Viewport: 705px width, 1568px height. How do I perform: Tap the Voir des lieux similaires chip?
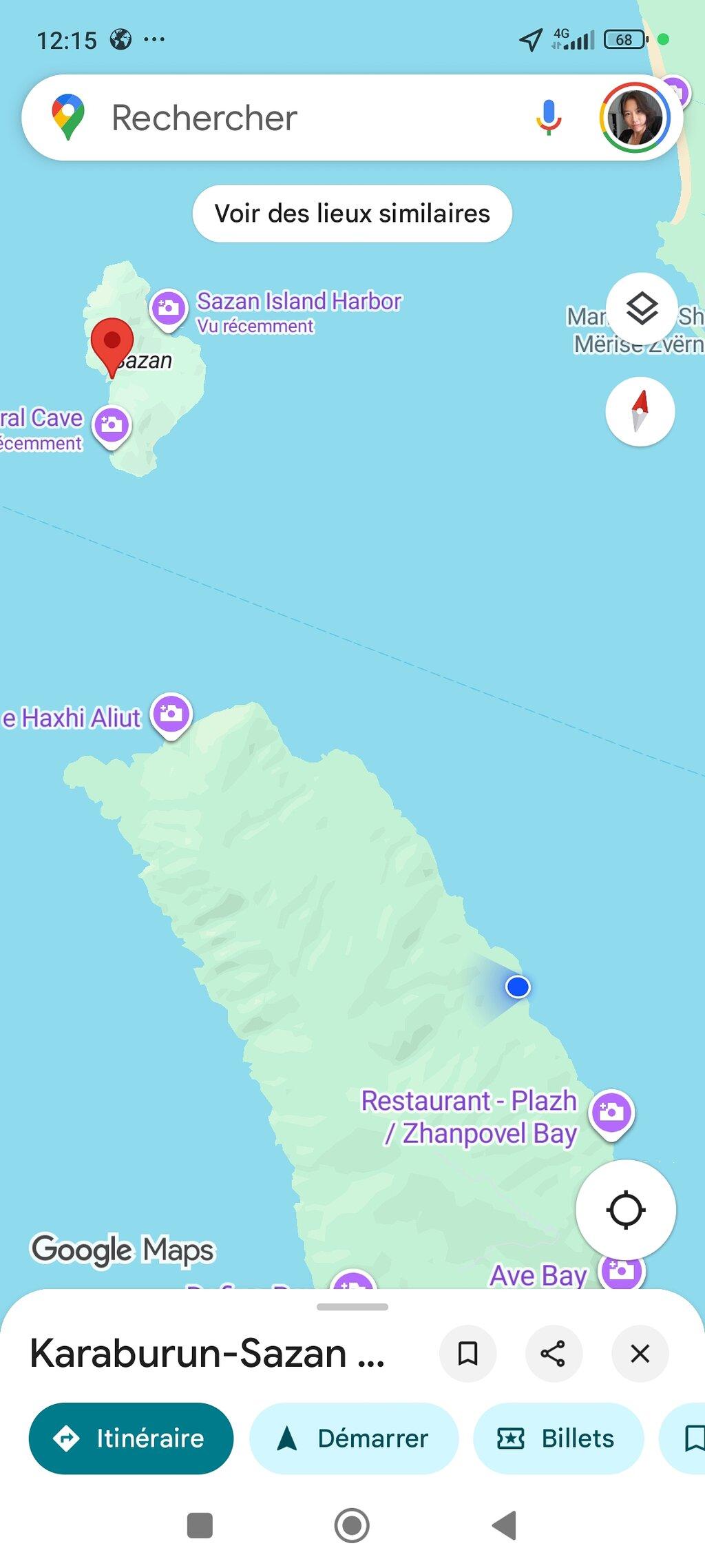[x=352, y=214]
